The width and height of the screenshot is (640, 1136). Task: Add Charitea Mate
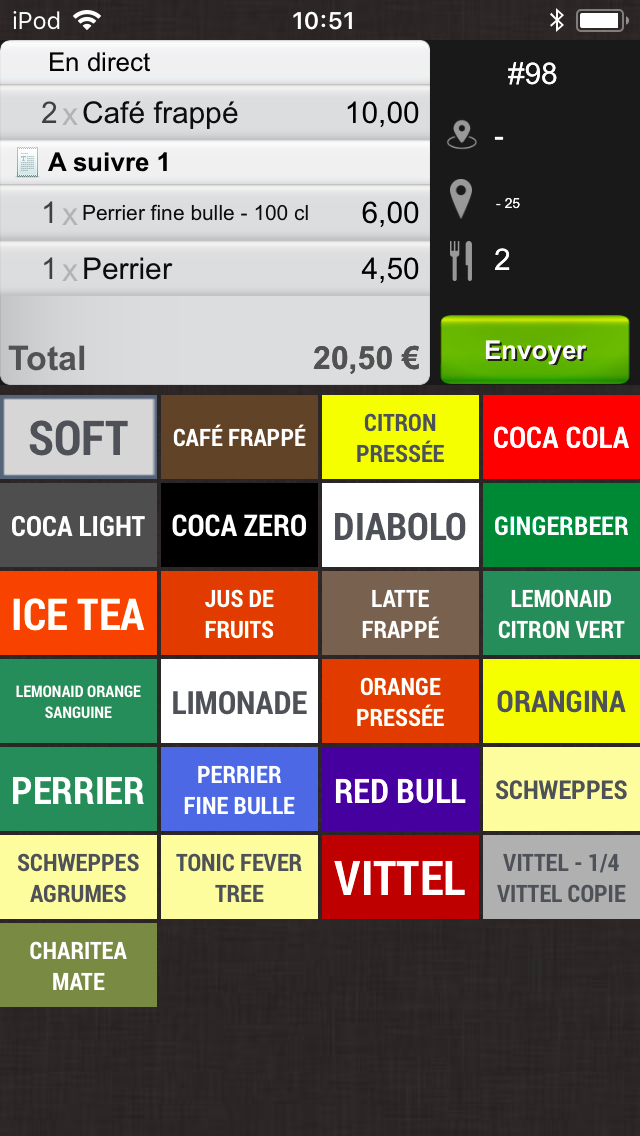pos(79,965)
